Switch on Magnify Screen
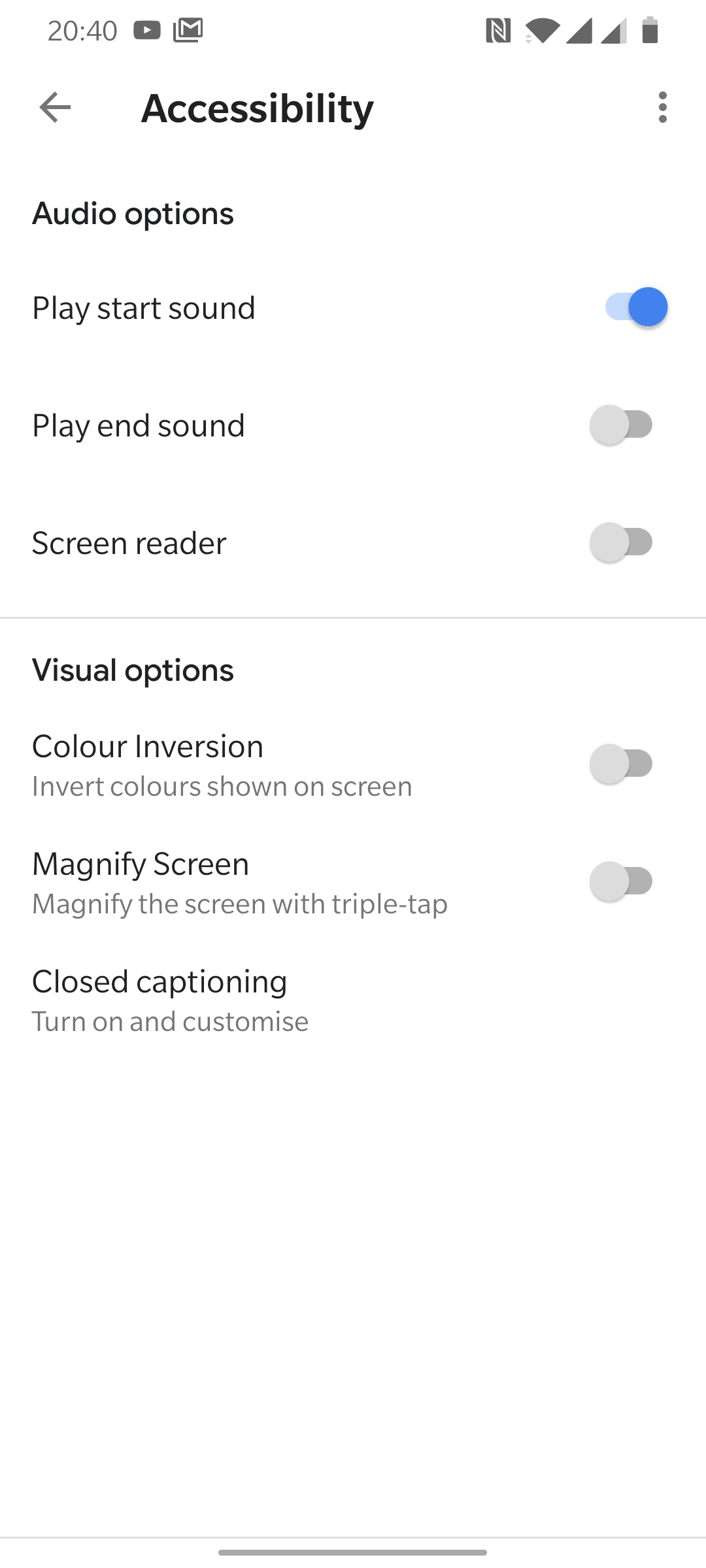Image resolution: width=706 pixels, height=1568 pixels. point(622,881)
